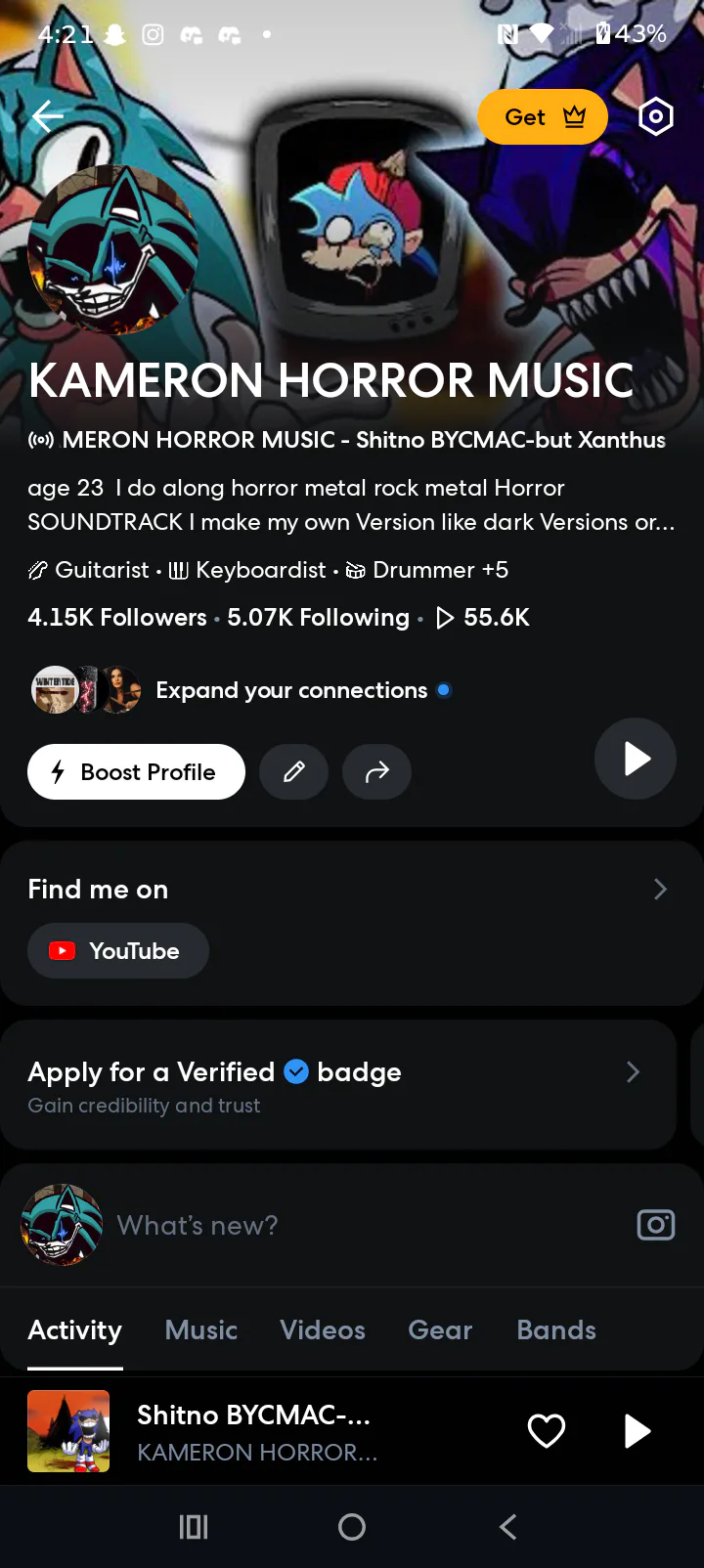Share this profile via arrow icon
704x1568 pixels.
pos(376,772)
